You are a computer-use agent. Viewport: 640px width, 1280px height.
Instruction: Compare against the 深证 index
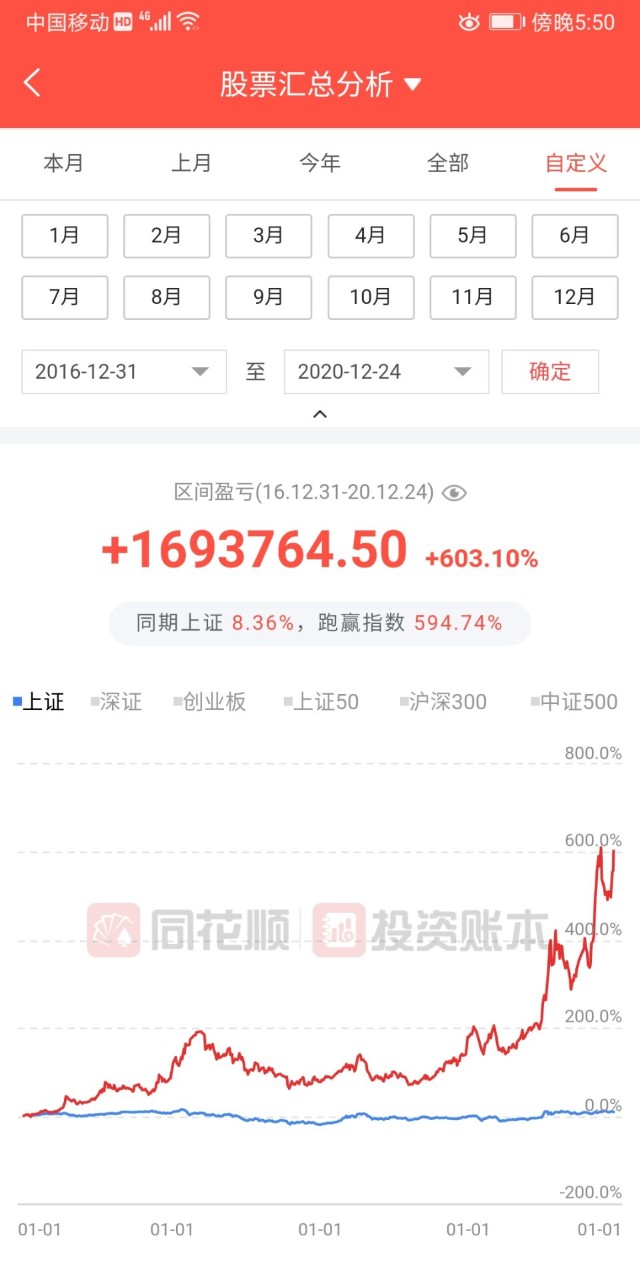(115, 702)
